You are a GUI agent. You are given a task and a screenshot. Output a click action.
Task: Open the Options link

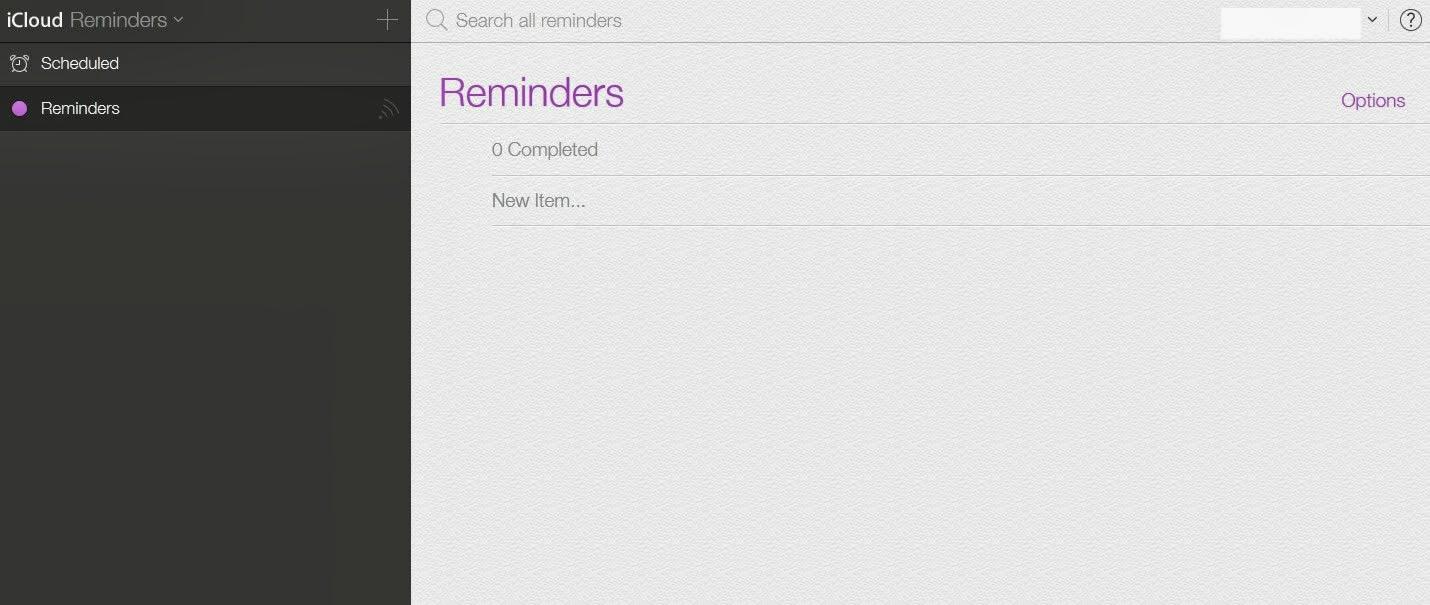1372,100
